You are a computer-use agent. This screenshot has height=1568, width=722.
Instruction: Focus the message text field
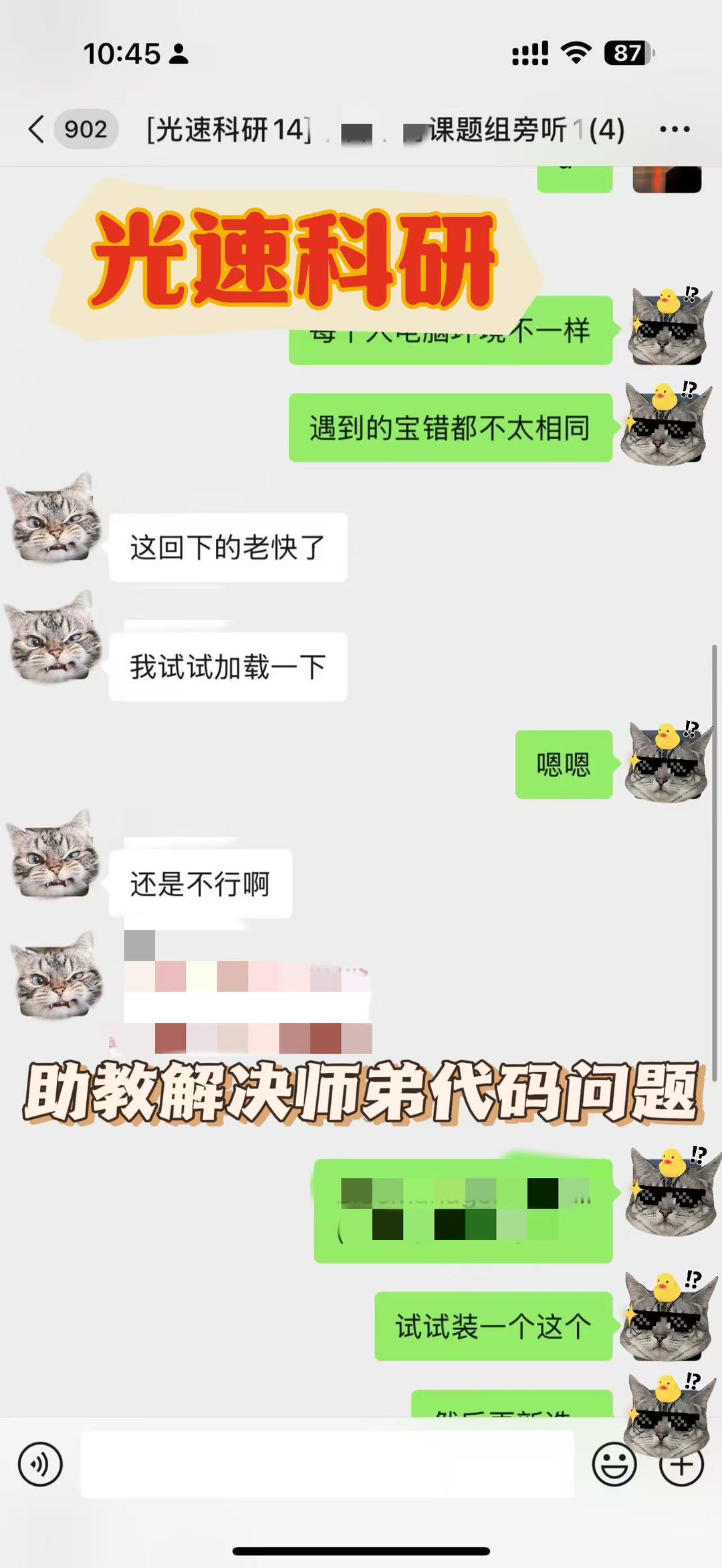[328, 1464]
